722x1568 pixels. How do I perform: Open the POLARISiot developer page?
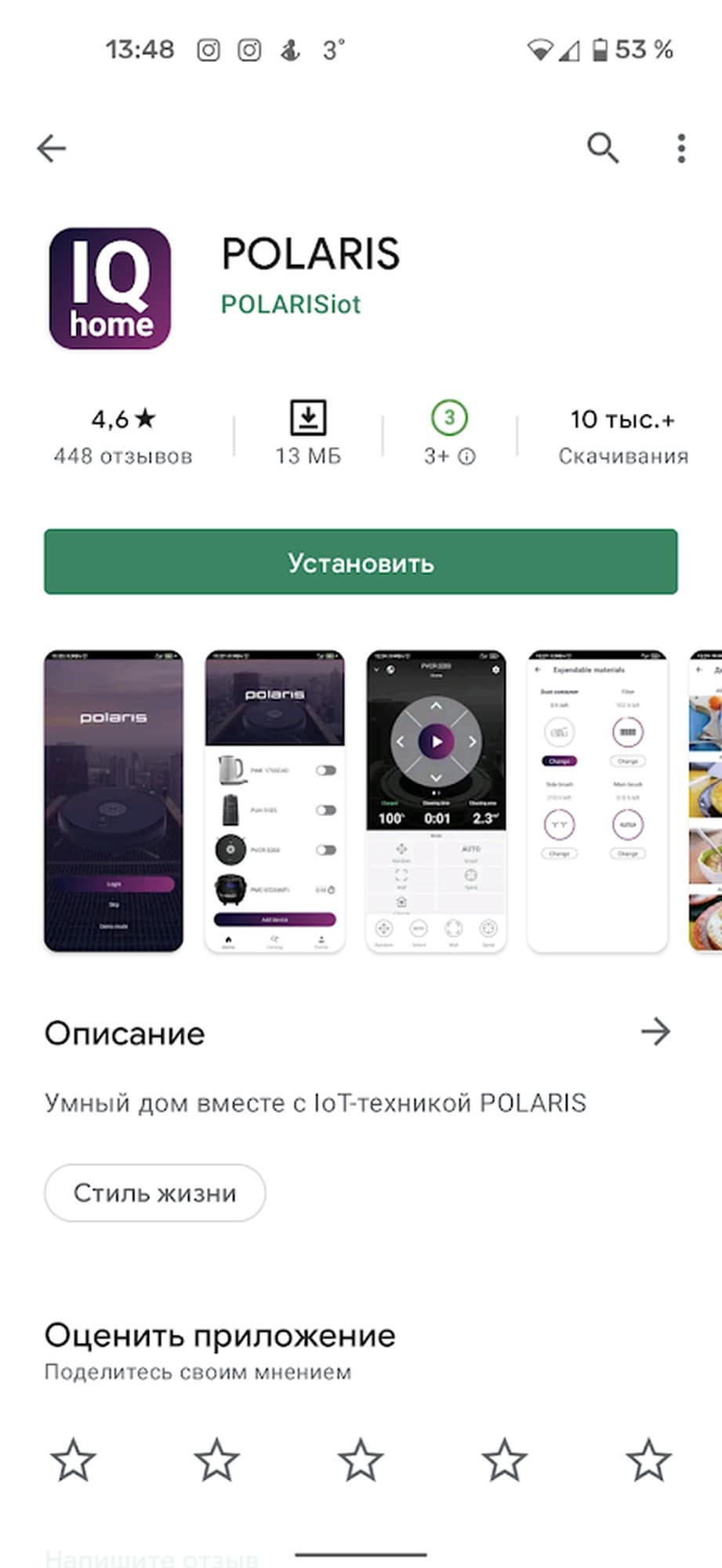290,304
